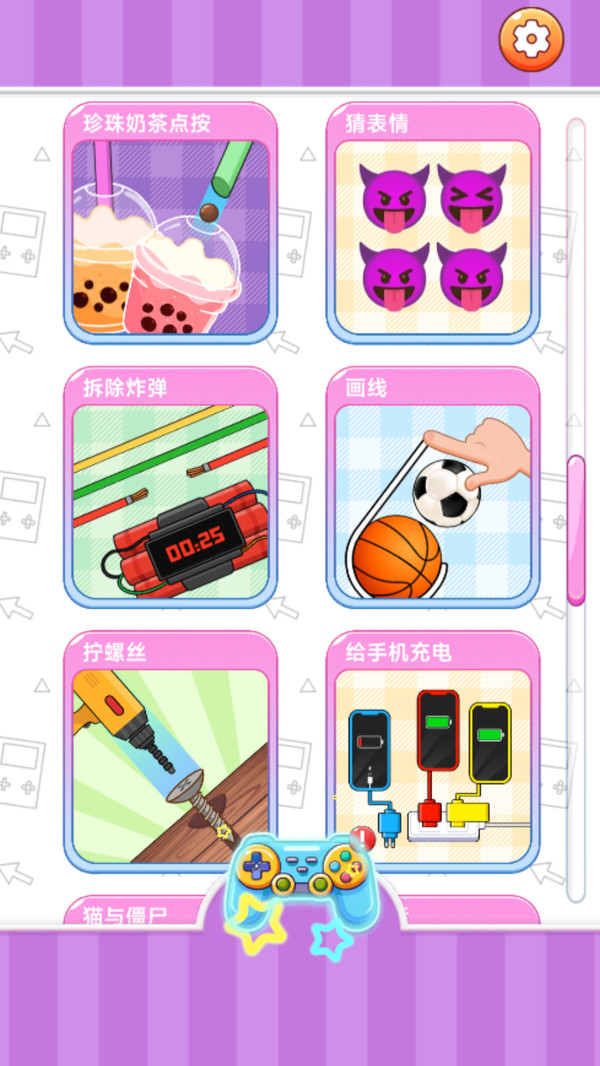Open the settings gear

coord(531,39)
